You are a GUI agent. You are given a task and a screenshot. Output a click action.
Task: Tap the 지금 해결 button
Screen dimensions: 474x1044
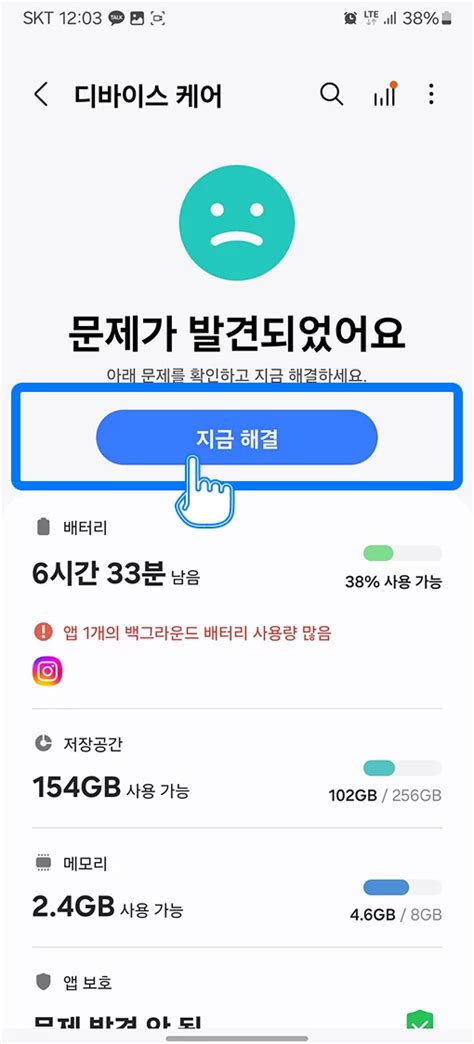237,437
